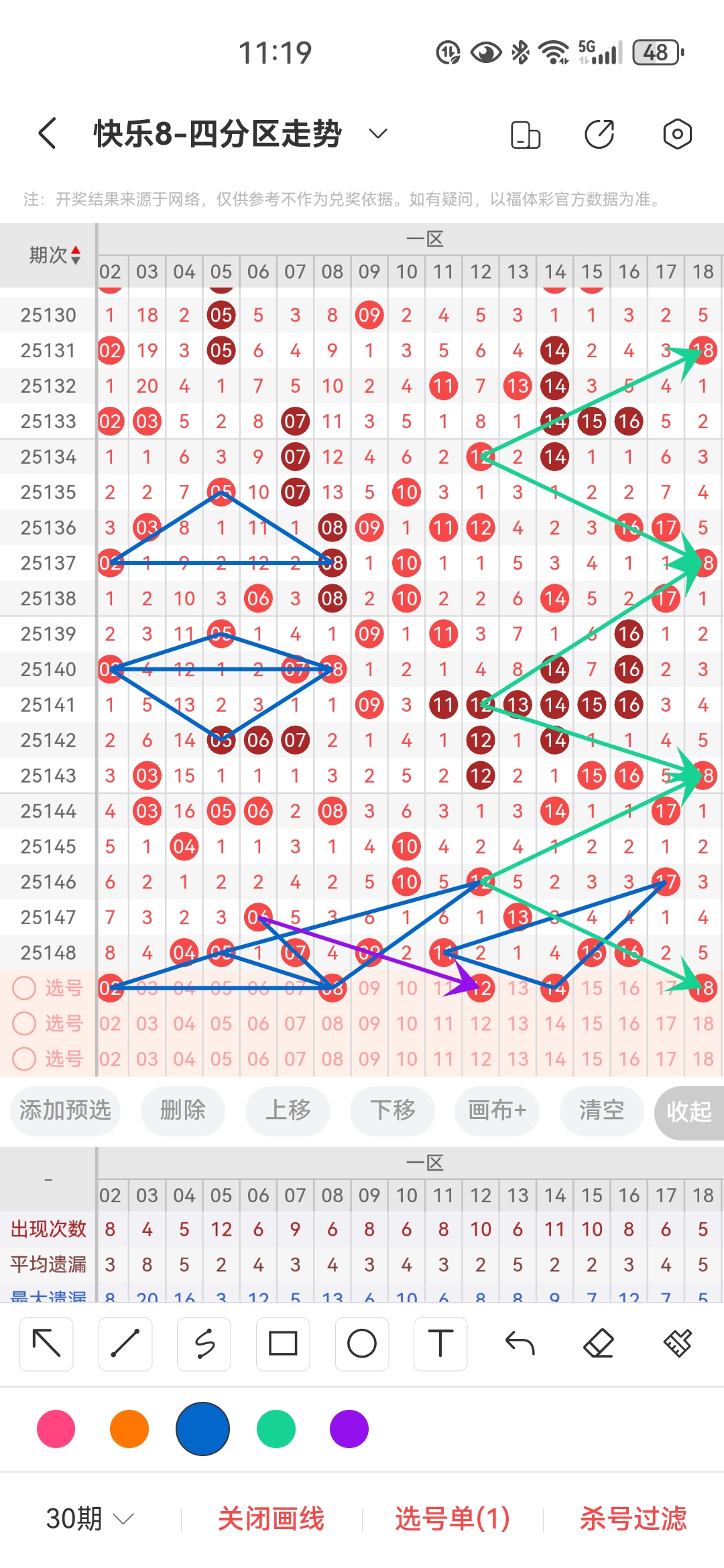
Task: Tap 添加预选 button
Action: 65,1110
